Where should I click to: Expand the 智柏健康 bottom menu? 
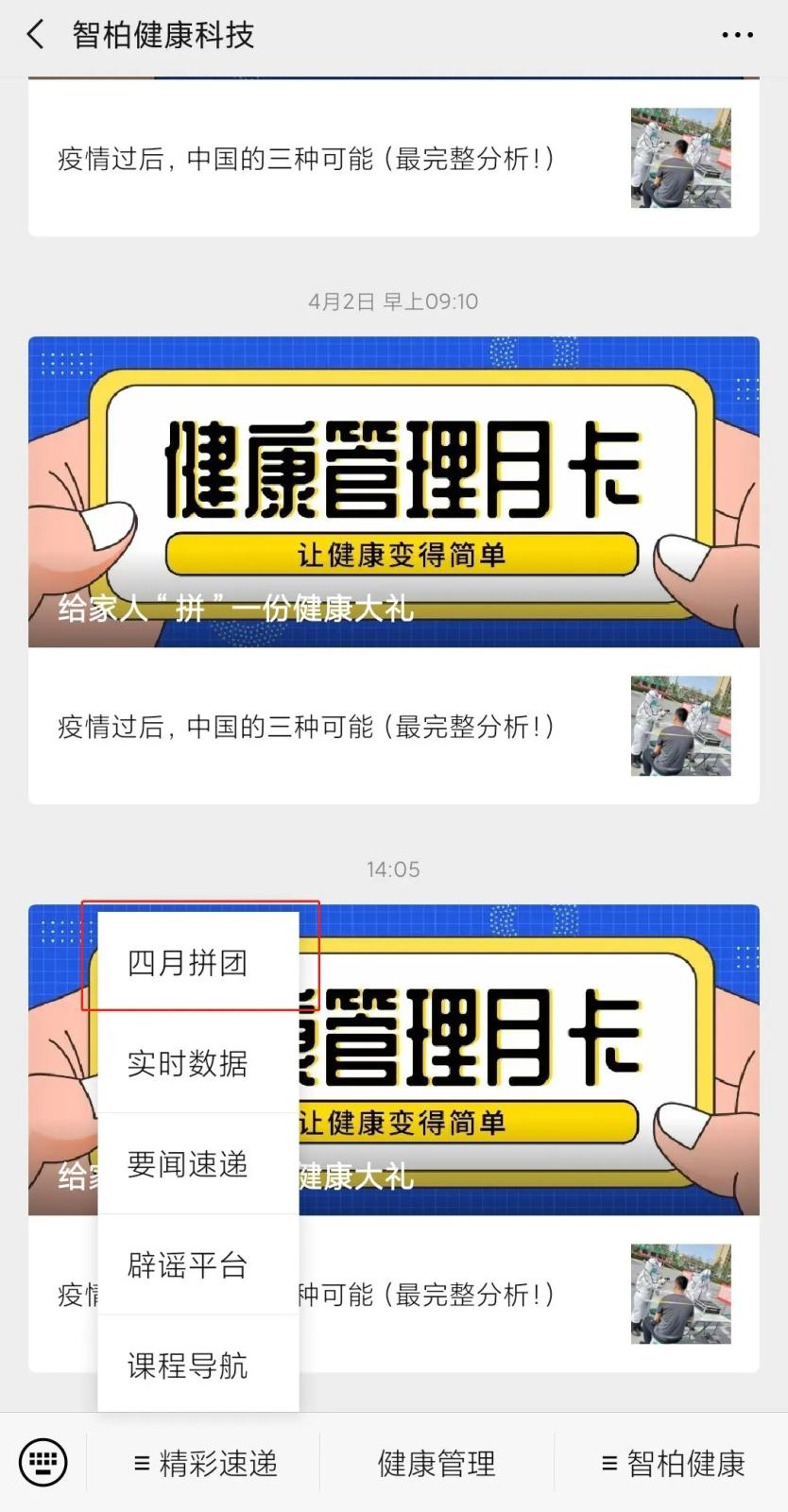point(673,1464)
